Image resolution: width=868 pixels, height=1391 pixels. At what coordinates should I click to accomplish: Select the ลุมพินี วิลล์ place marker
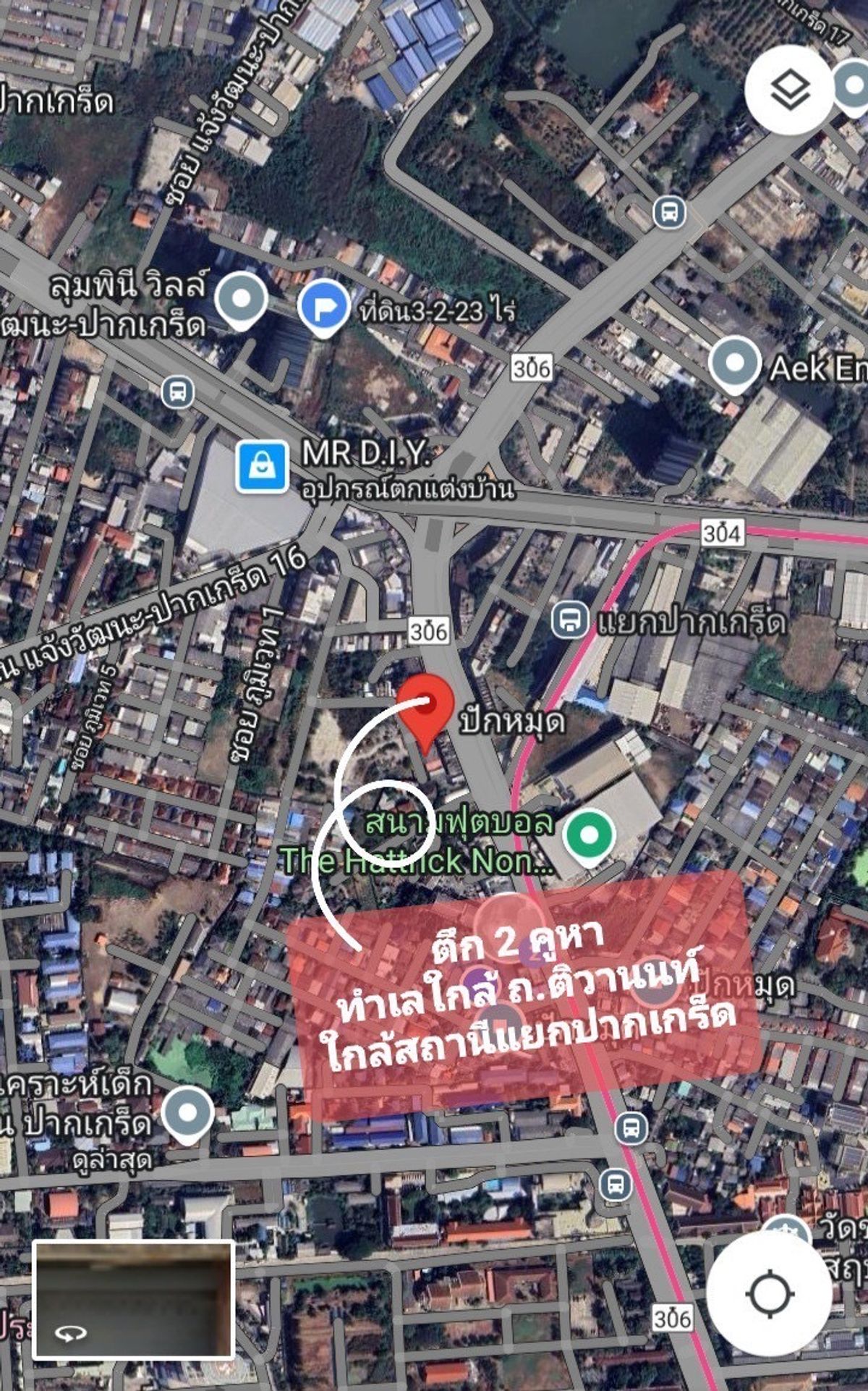tap(242, 302)
